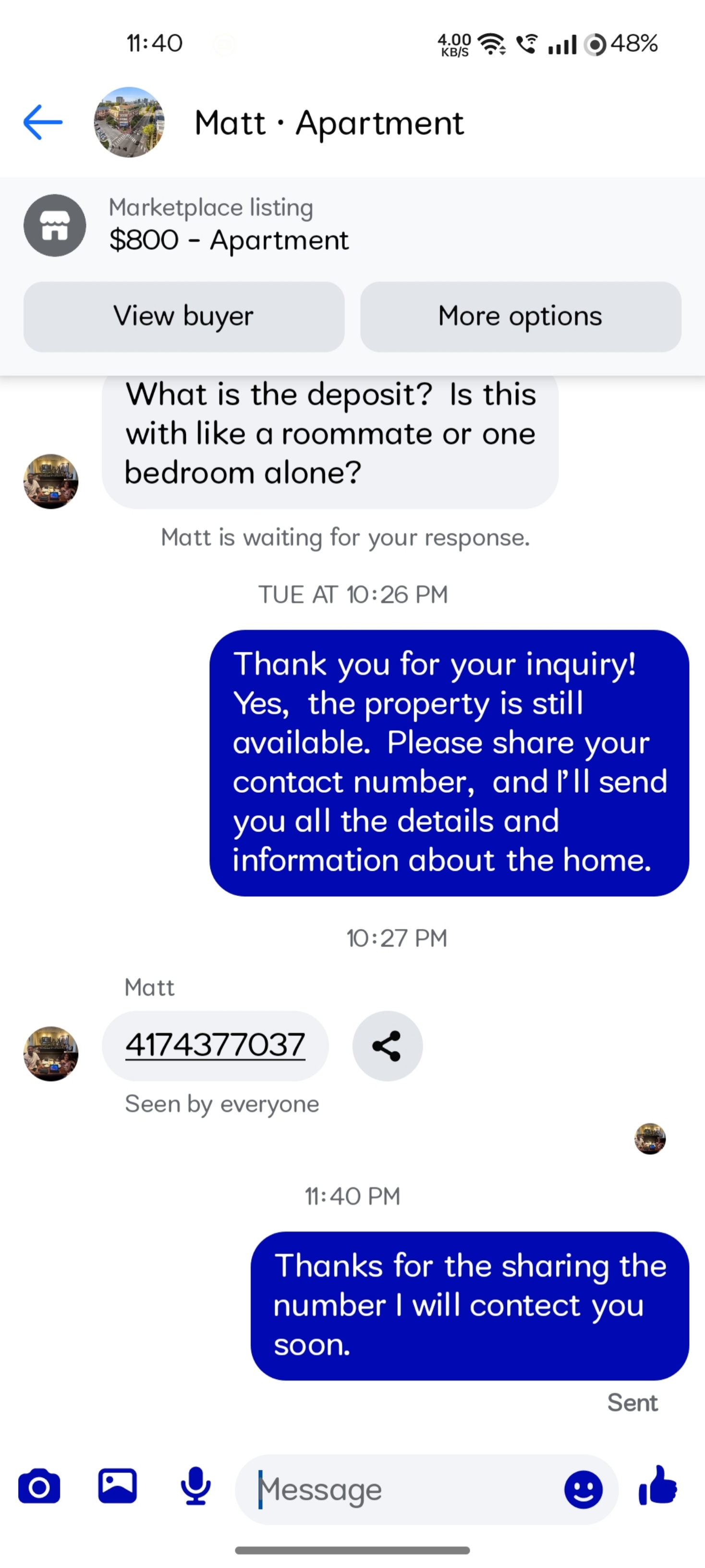Open More options for the listing
The height and width of the screenshot is (1568, 705).
click(x=521, y=317)
